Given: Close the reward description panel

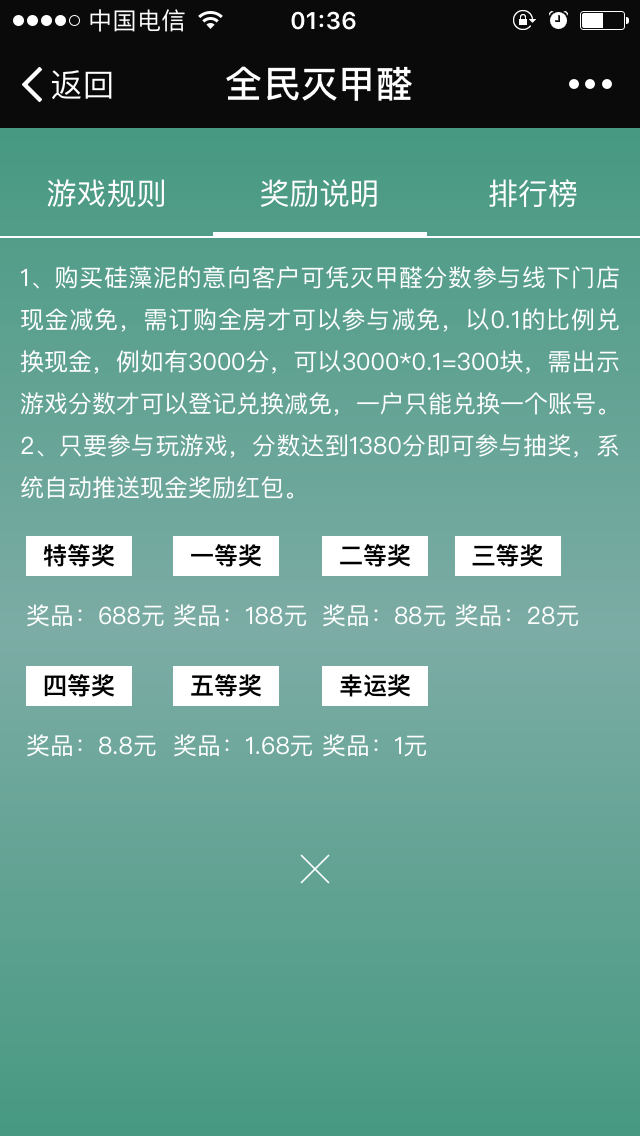Looking at the screenshot, I should [x=315, y=869].
